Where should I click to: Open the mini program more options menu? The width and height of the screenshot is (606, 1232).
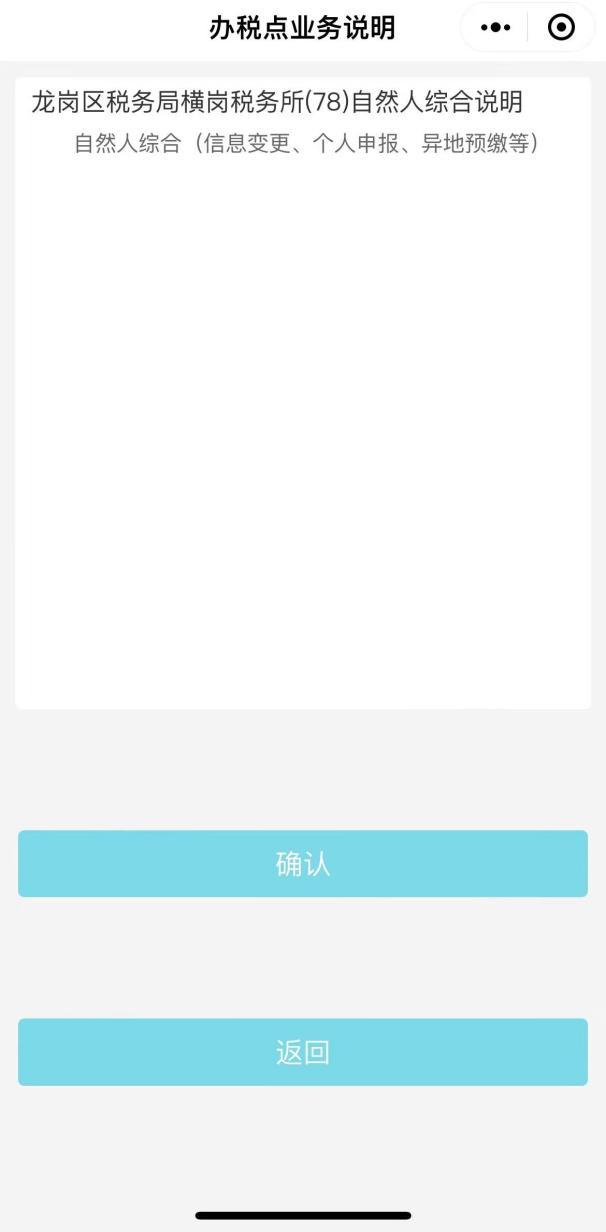[x=496, y=28]
